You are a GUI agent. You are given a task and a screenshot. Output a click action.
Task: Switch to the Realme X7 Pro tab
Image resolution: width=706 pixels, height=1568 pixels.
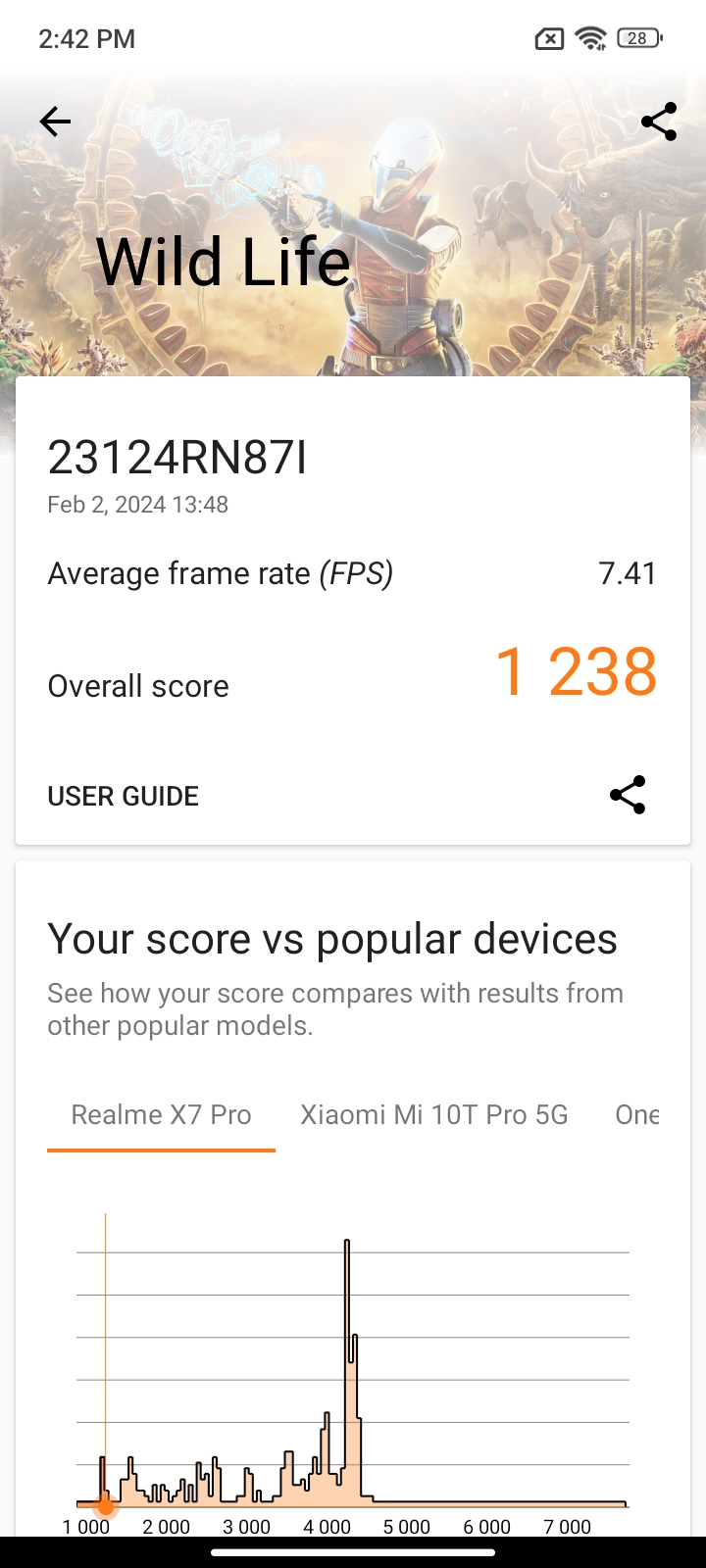pyautogui.click(x=161, y=1114)
